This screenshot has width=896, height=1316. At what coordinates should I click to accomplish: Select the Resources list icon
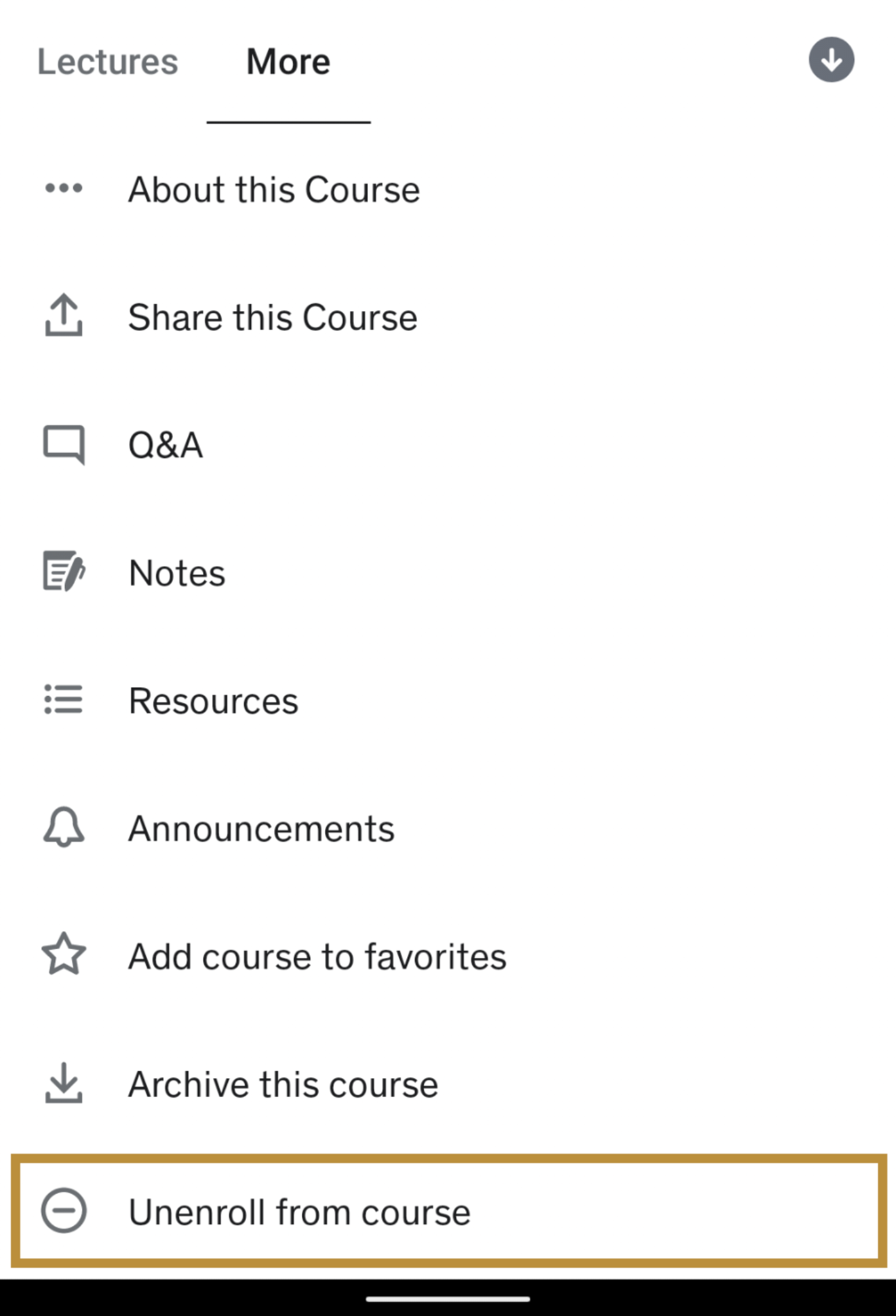[x=64, y=700]
